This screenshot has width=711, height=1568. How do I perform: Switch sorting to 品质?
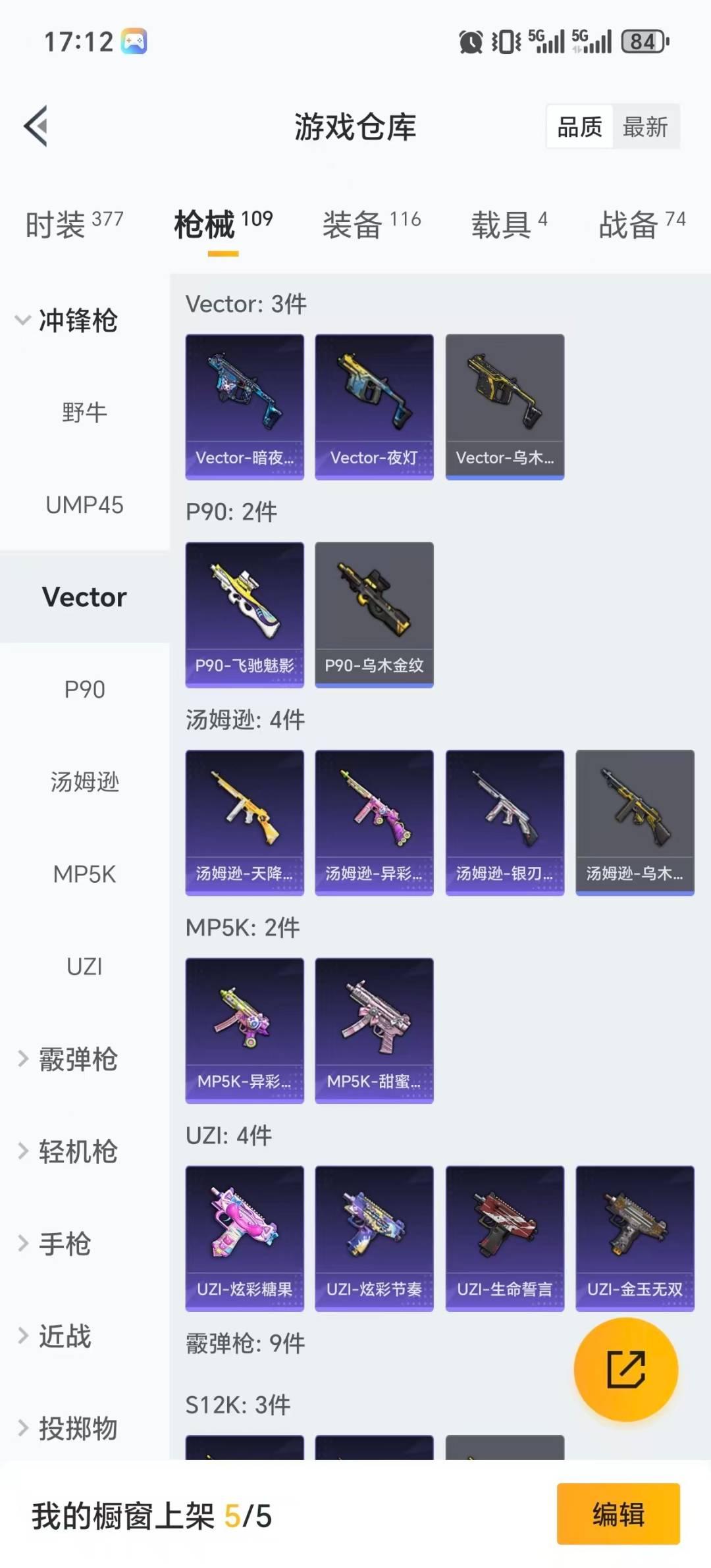coord(577,126)
